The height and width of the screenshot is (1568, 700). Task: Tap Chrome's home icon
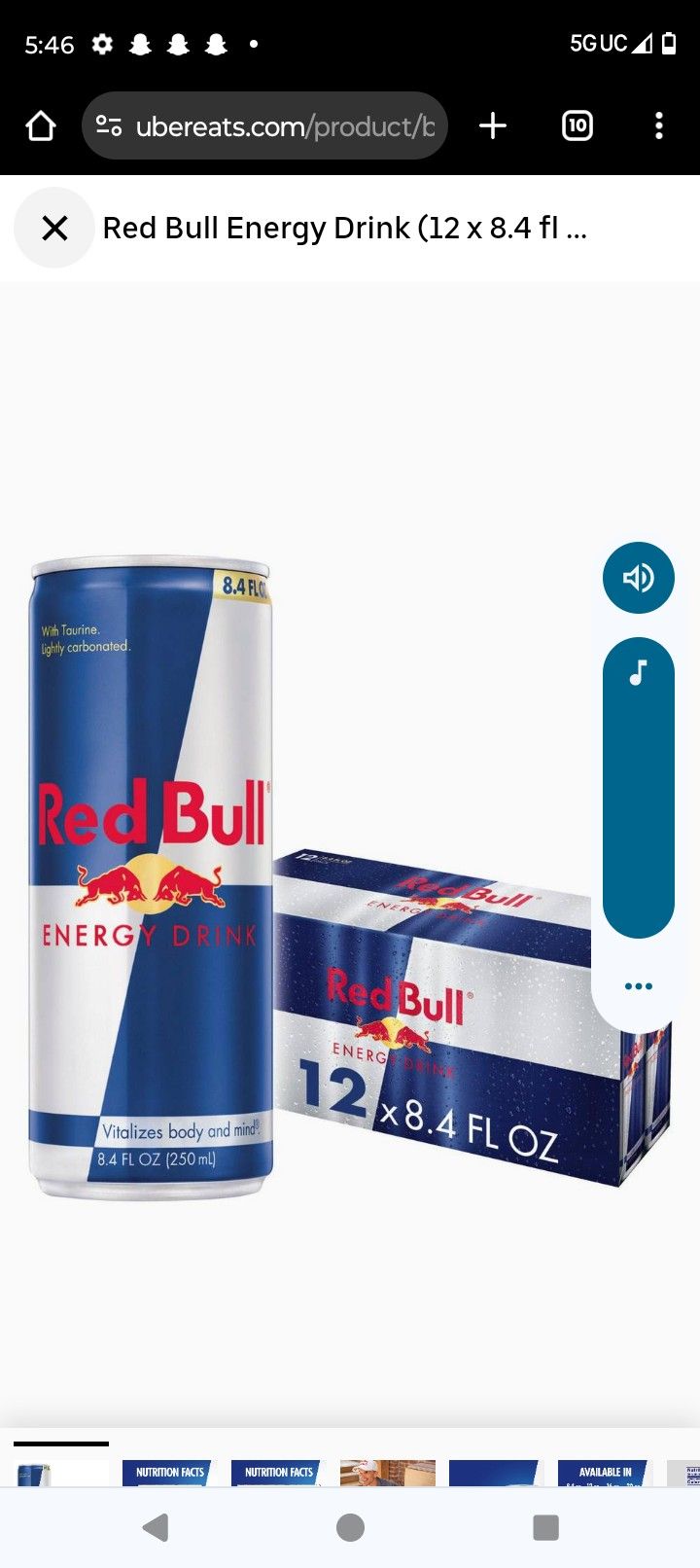pyautogui.click(x=39, y=125)
